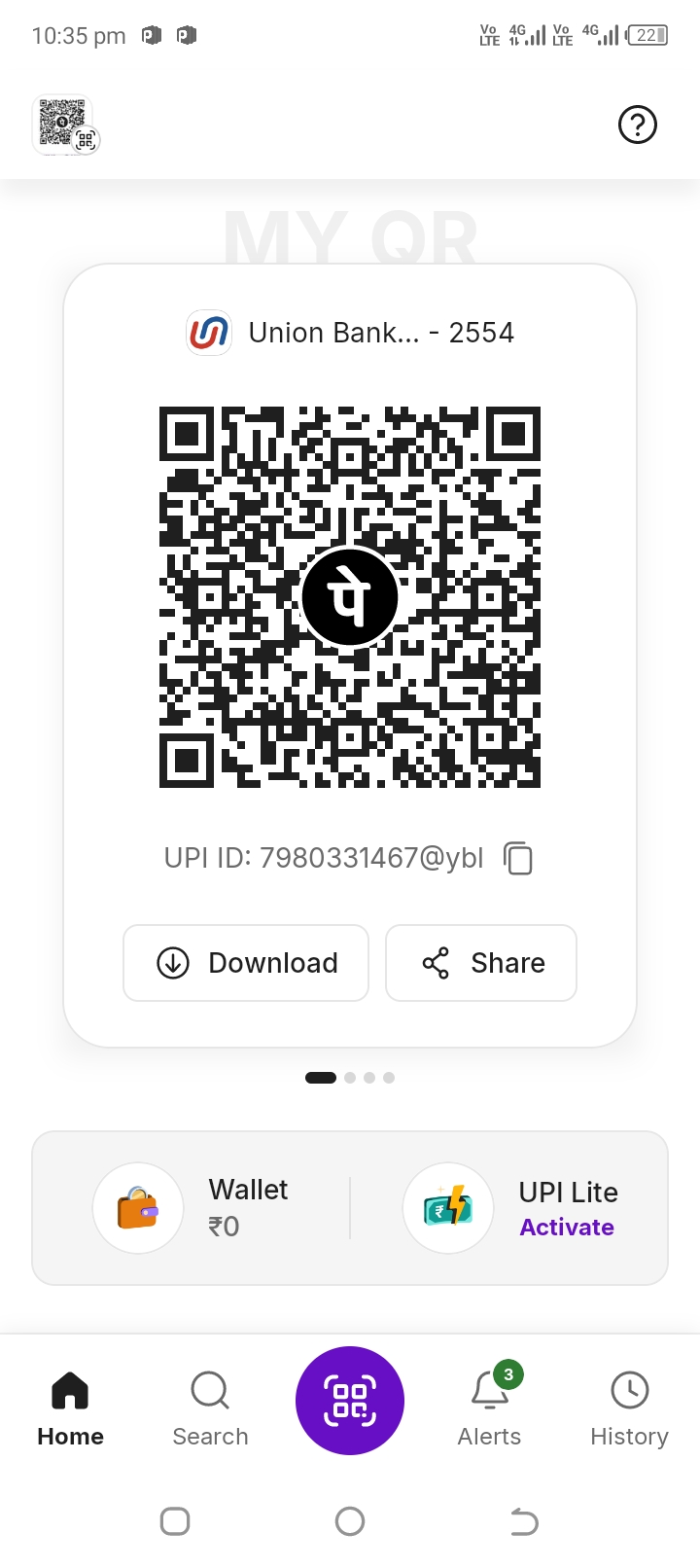The image size is (700, 1568).
Task: Go to the History tab
Action: 629,1408
